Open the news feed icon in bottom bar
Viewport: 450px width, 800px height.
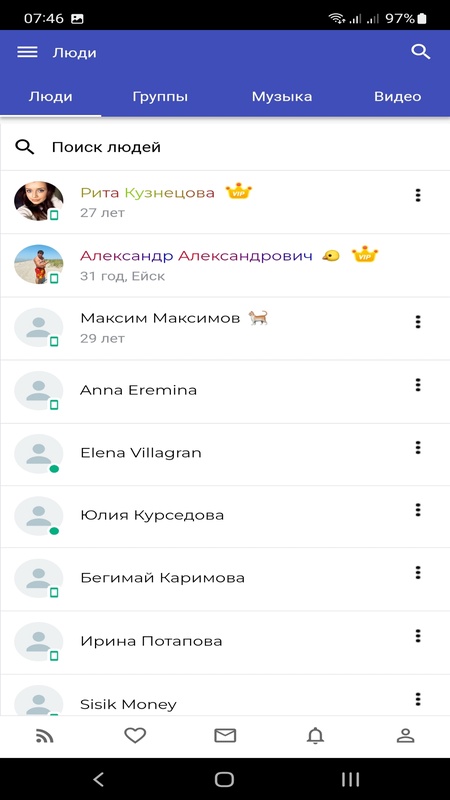(45, 736)
